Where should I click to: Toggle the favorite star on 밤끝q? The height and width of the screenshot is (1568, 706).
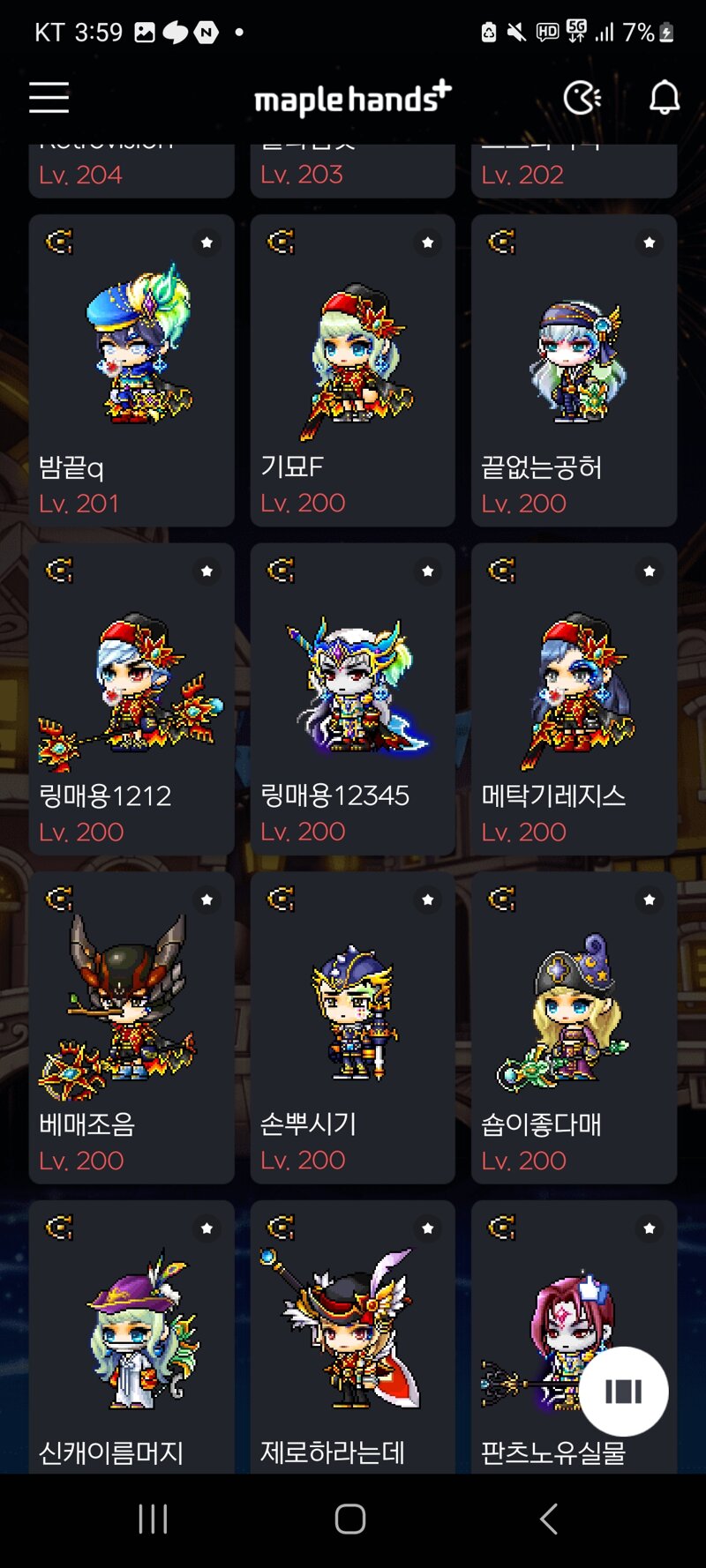pyautogui.click(x=207, y=243)
